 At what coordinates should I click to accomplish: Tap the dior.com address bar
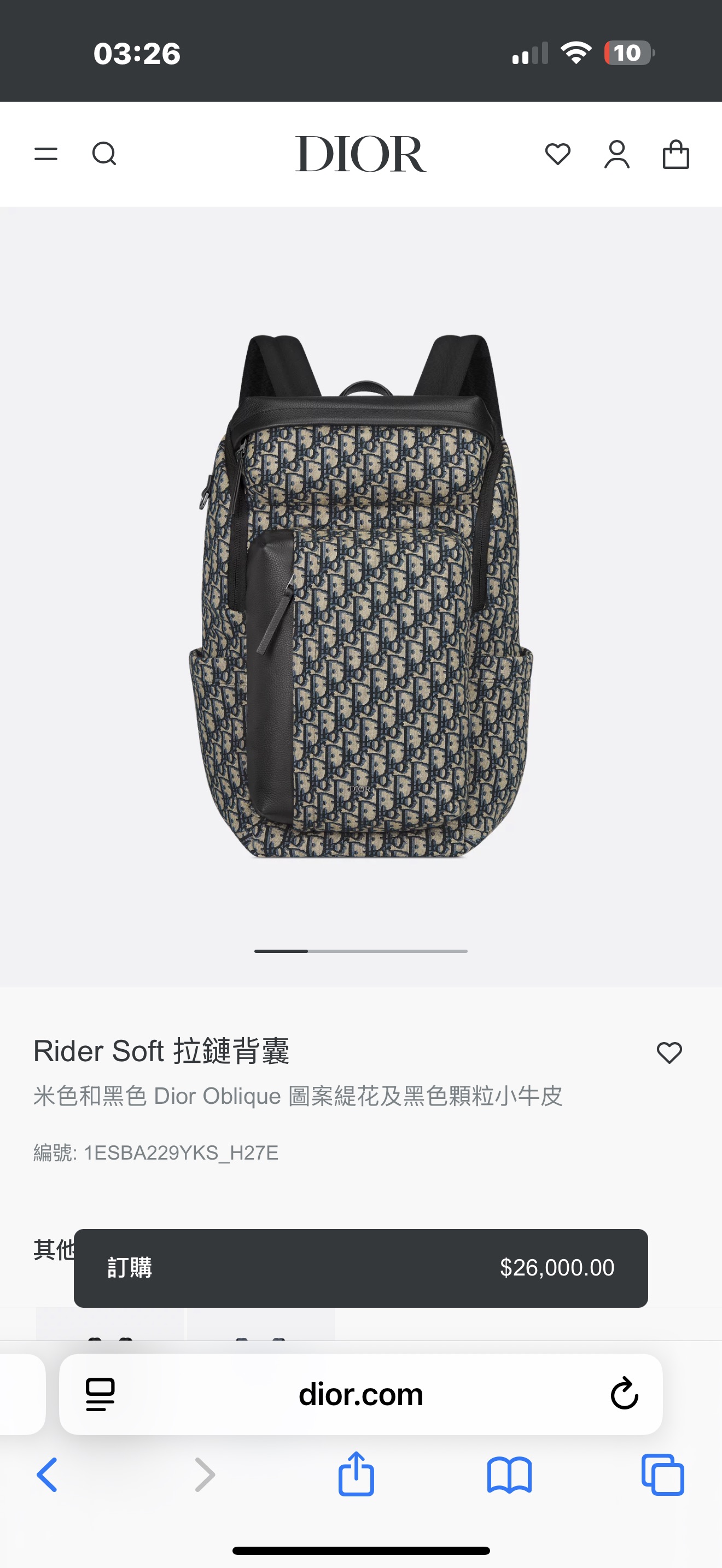360,1394
